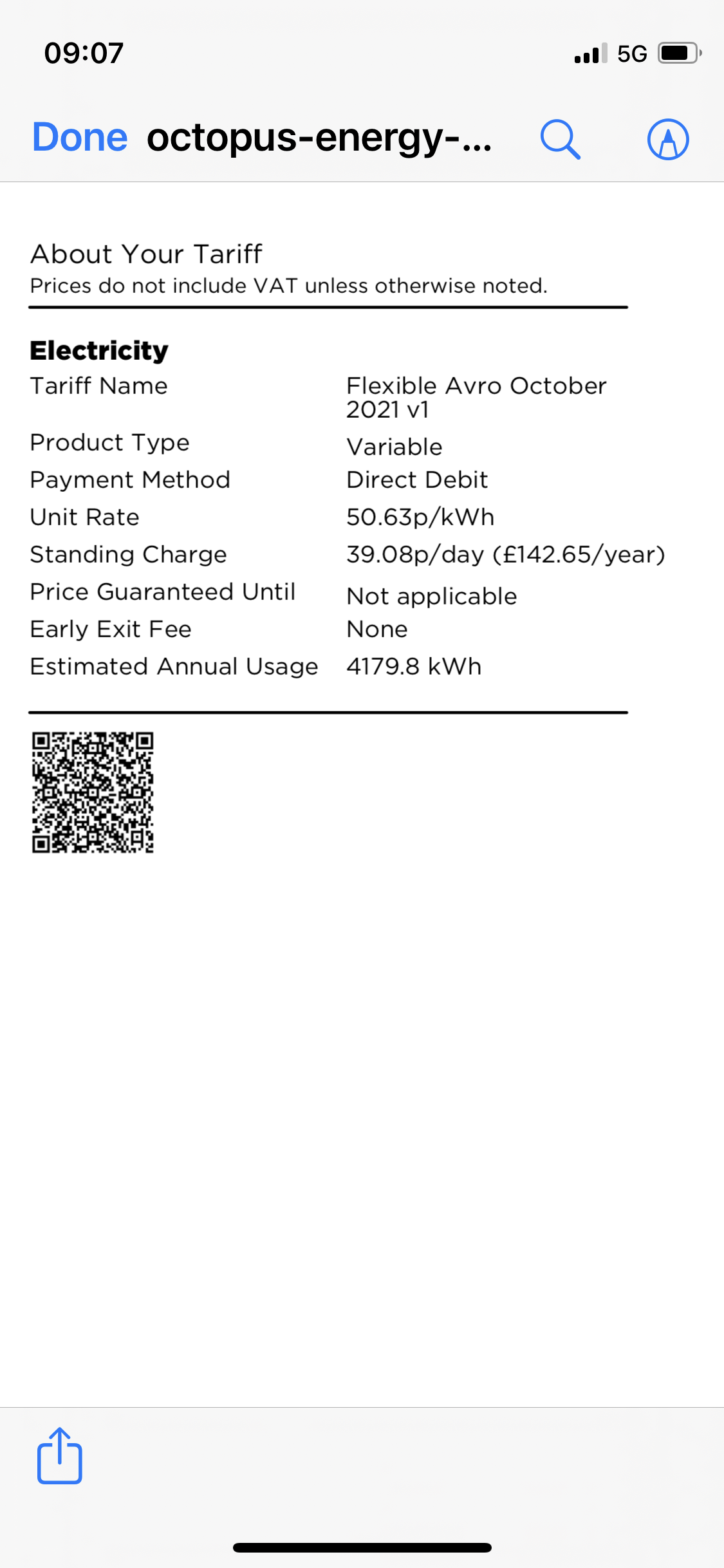Share this PDF document

tap(60, 1455)
